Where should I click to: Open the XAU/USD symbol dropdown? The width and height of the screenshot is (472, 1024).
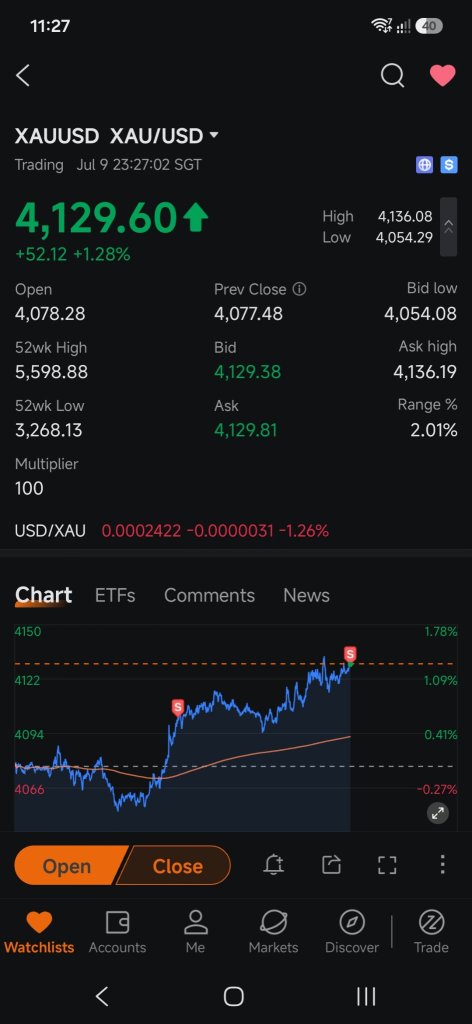coord(214,136)
